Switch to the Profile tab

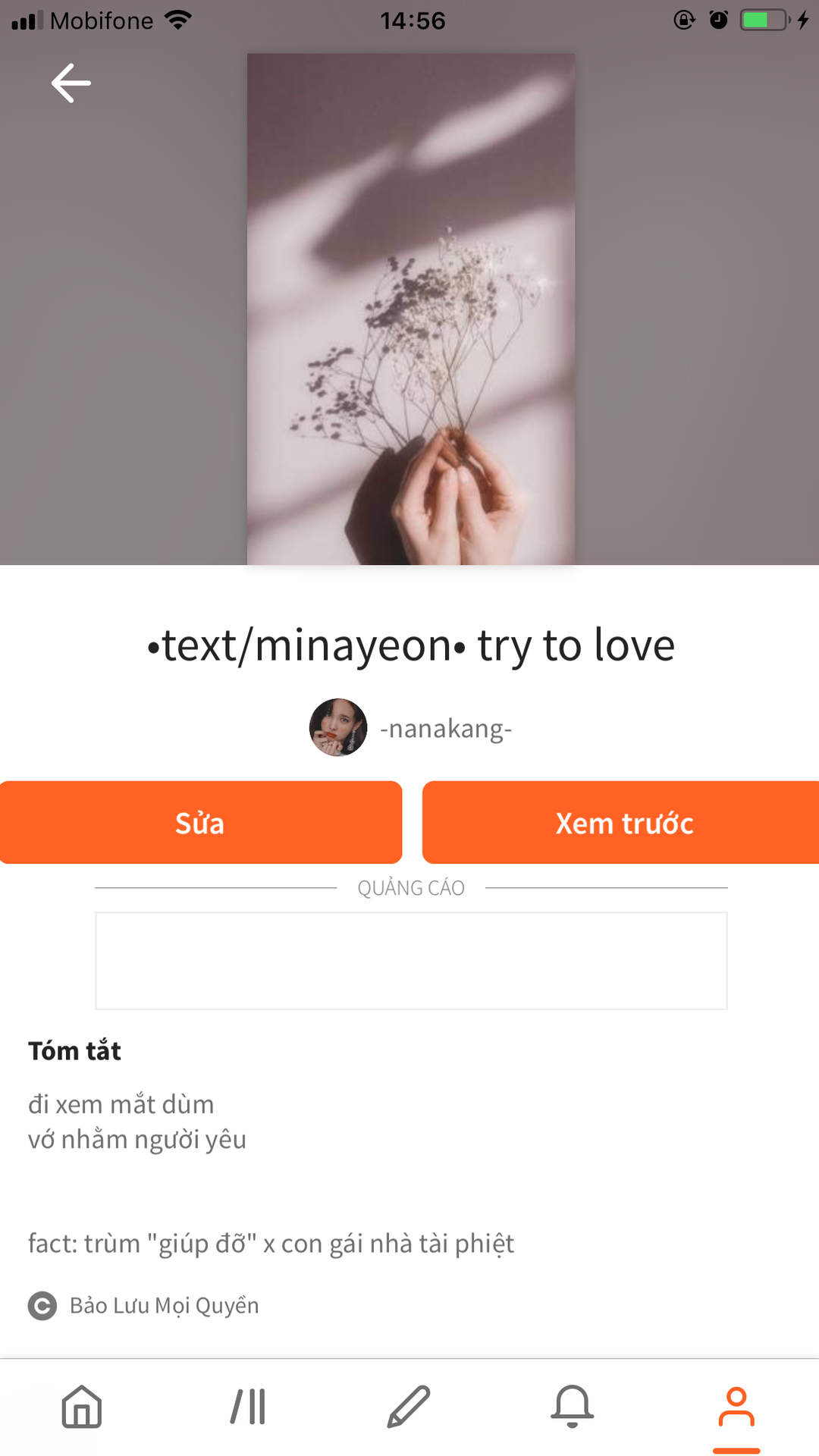pyautogui.click(x=736, y=1408)
